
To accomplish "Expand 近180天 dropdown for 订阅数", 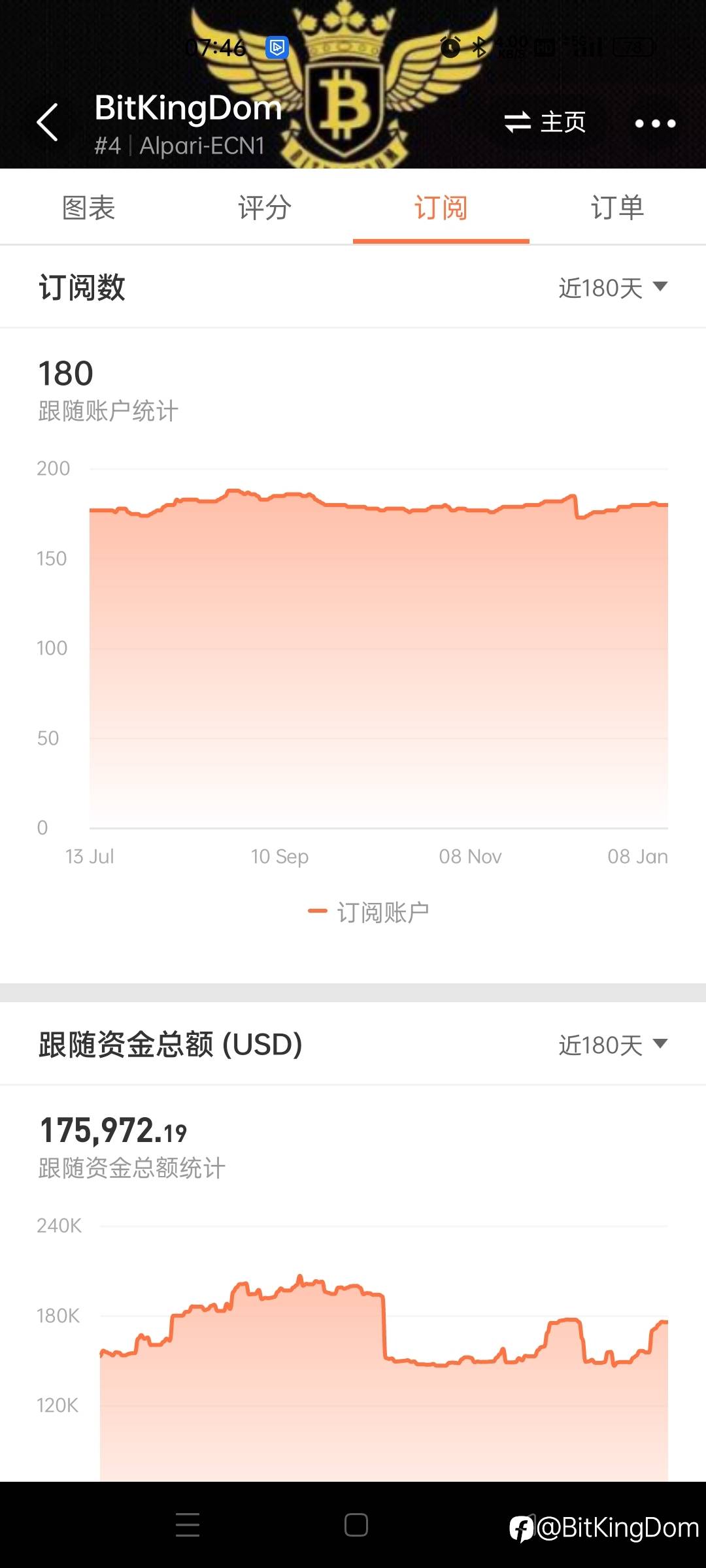I will click(613, 288).
